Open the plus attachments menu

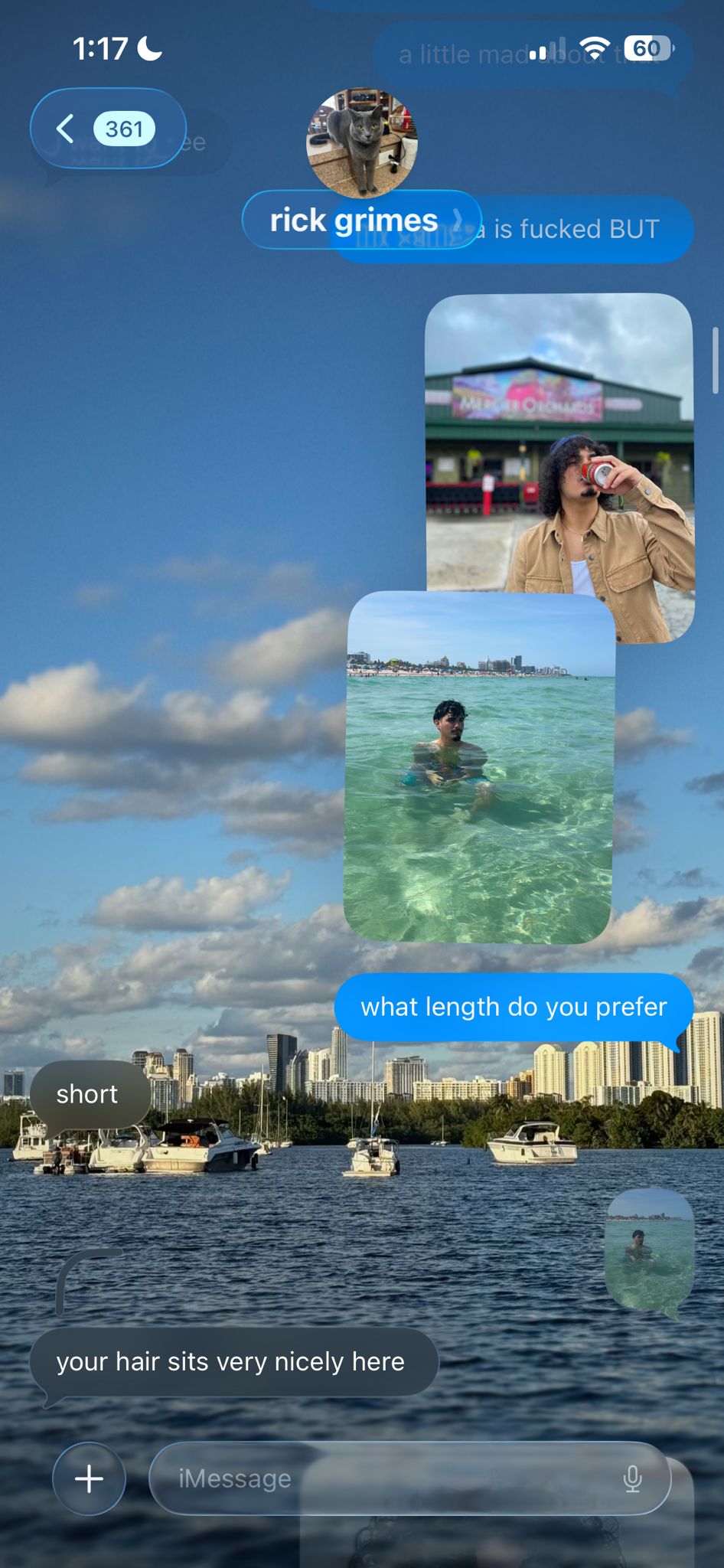tap(89, 1478)
